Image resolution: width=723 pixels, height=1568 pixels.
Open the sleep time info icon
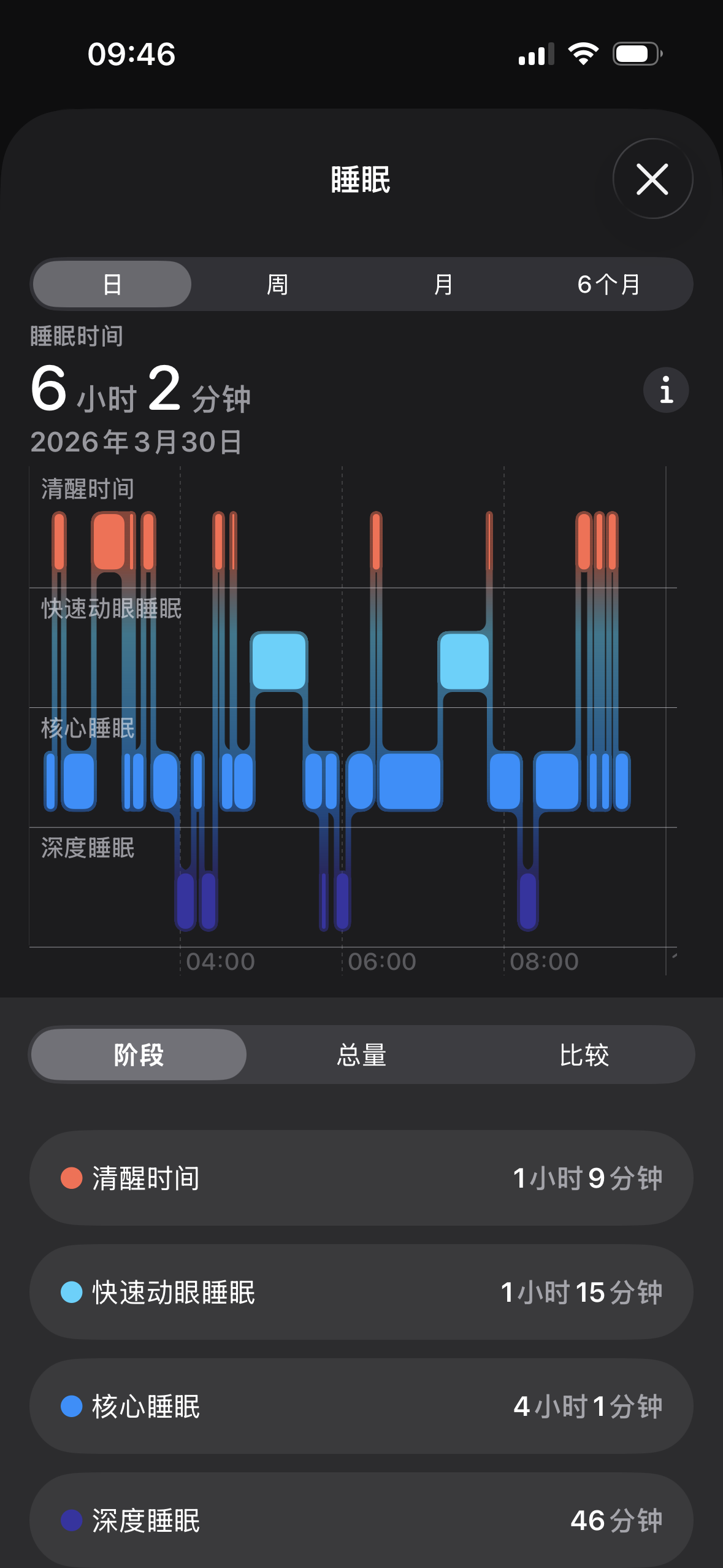pos(666,390)
